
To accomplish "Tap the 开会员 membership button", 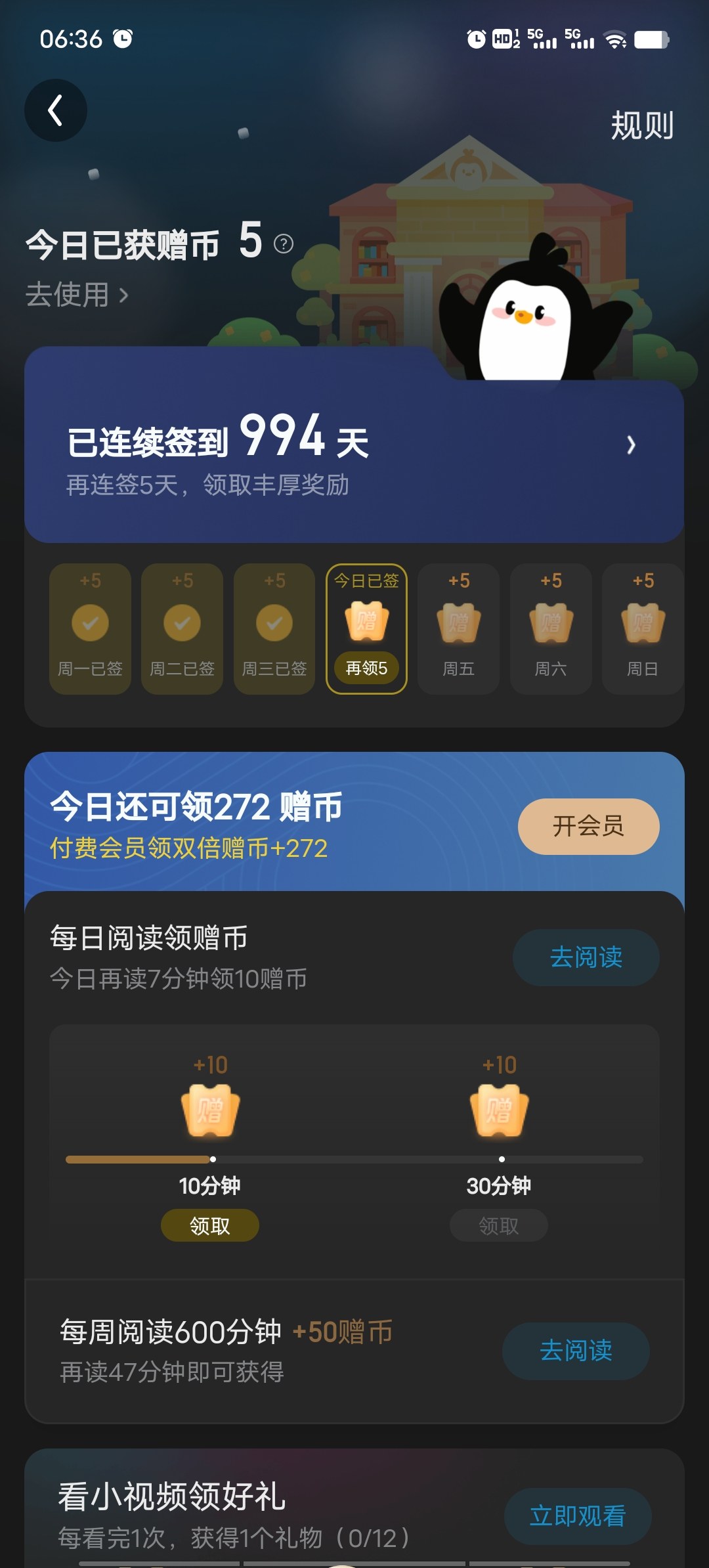I will (588, 826).
